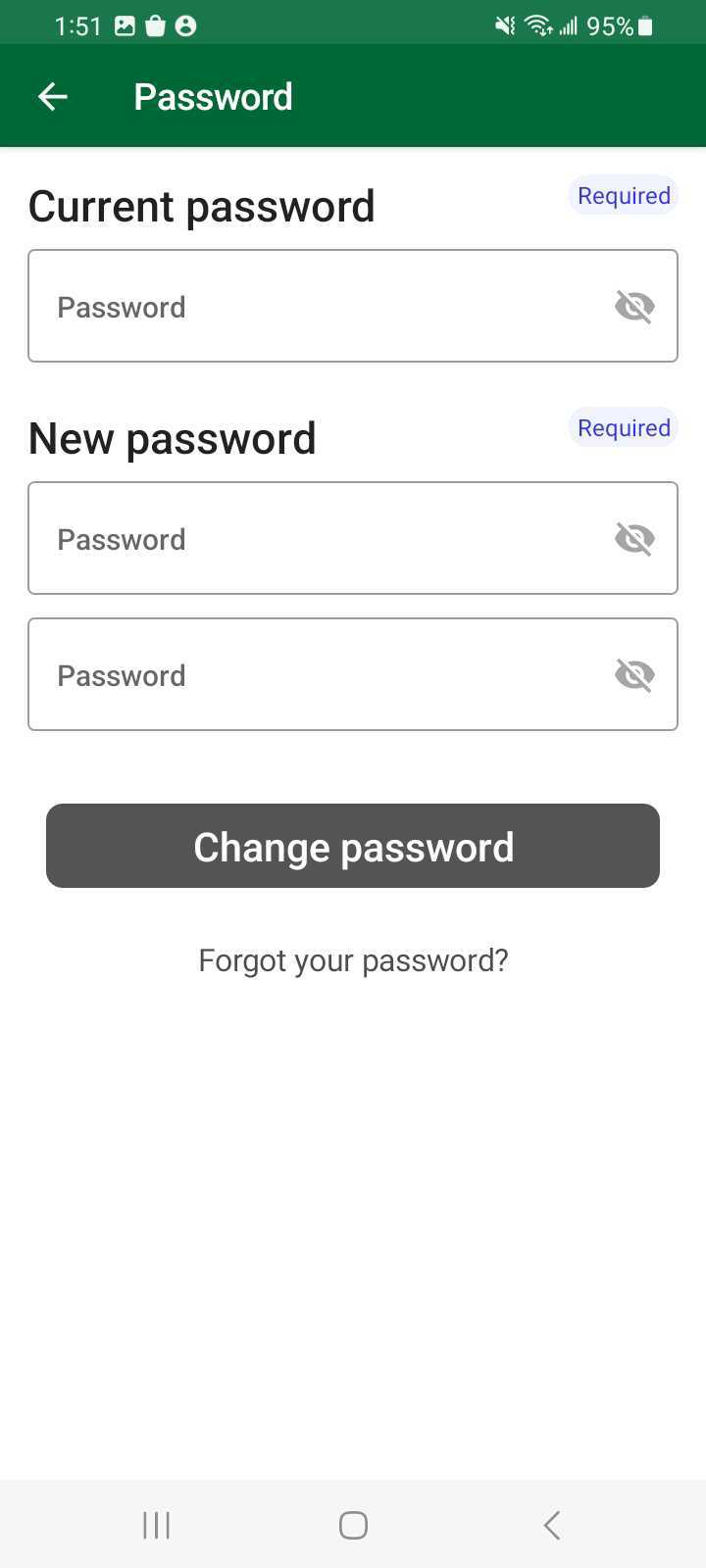Reveal the password confirmation field
The height and width of the screenshot is (1568, 706).
click(634, 673)
